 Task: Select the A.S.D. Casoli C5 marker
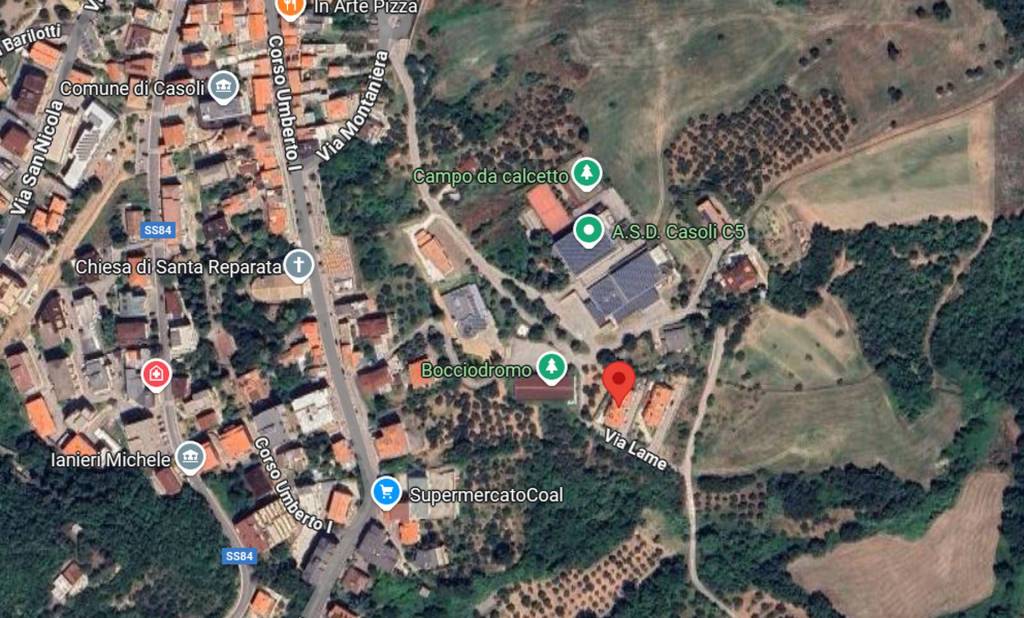tap(590, 231)
